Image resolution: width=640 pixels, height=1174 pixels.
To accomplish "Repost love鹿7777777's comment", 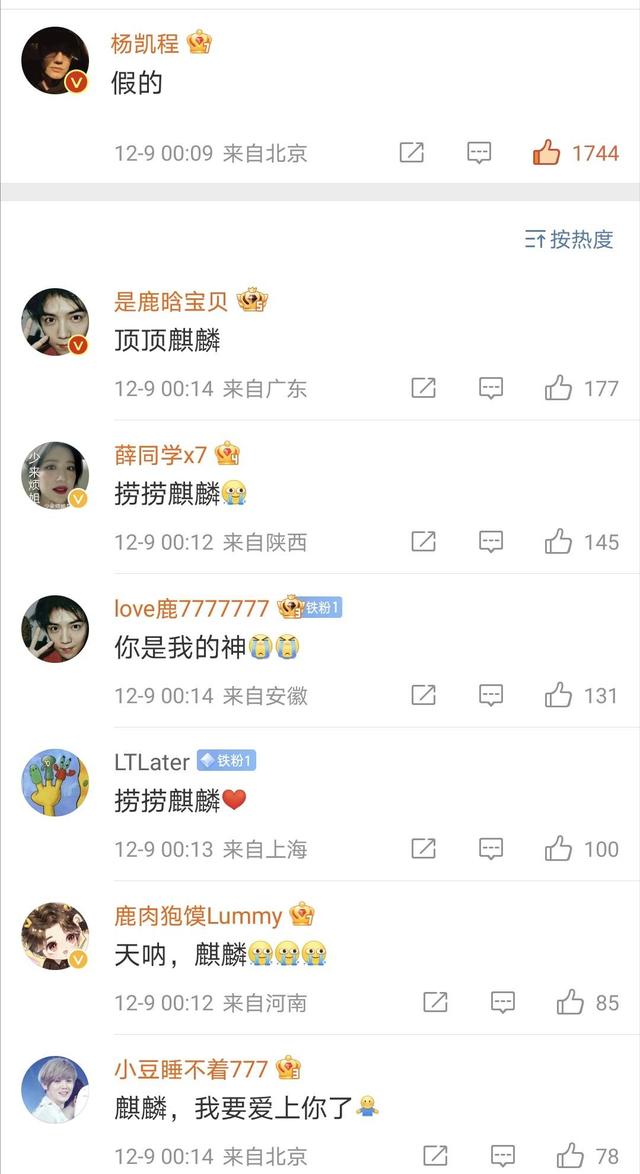I will [424, 696].
